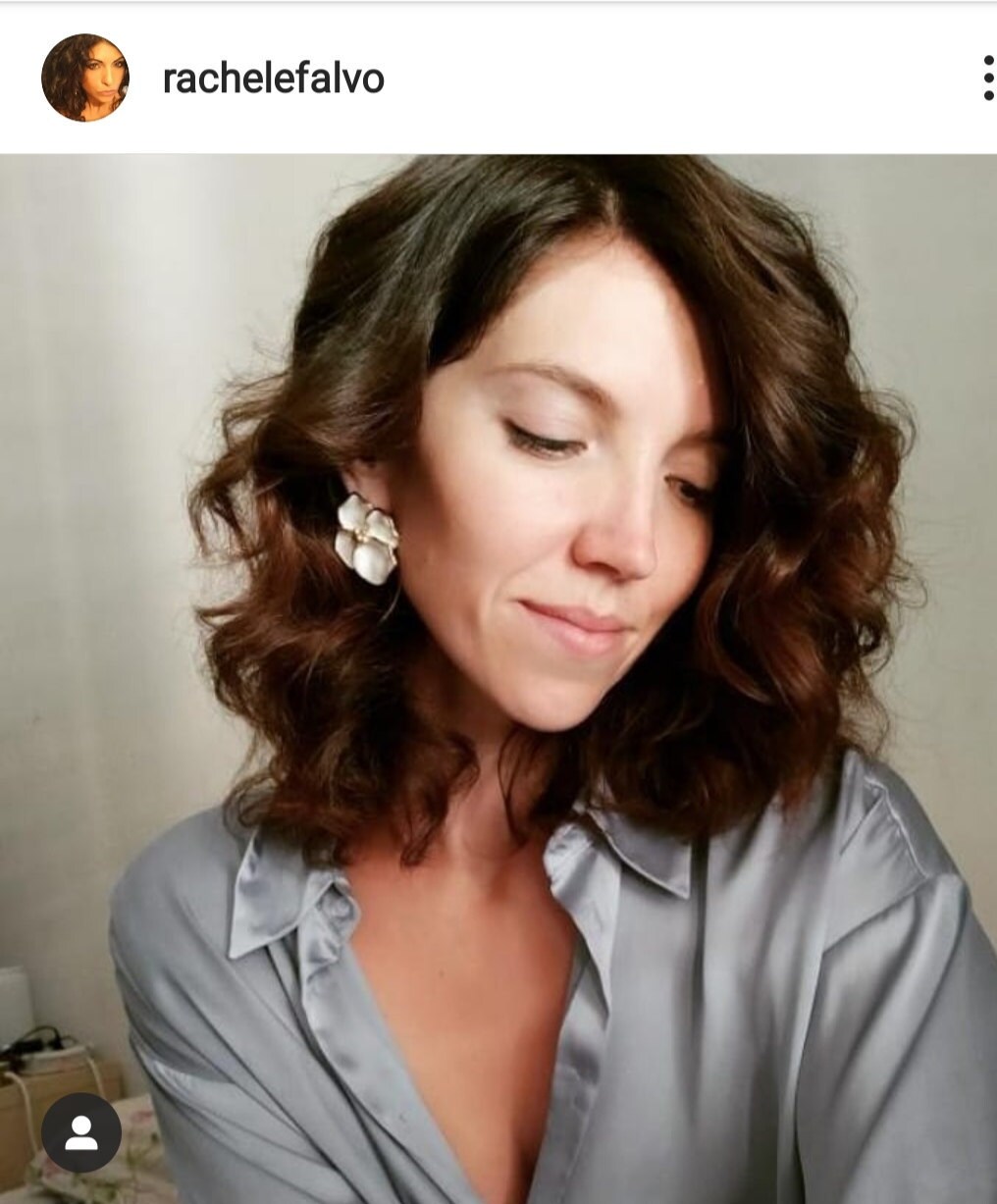Screen dimensions: 997x1204
Task: Open the rachelefalvo username link
Action: [273, 79]
